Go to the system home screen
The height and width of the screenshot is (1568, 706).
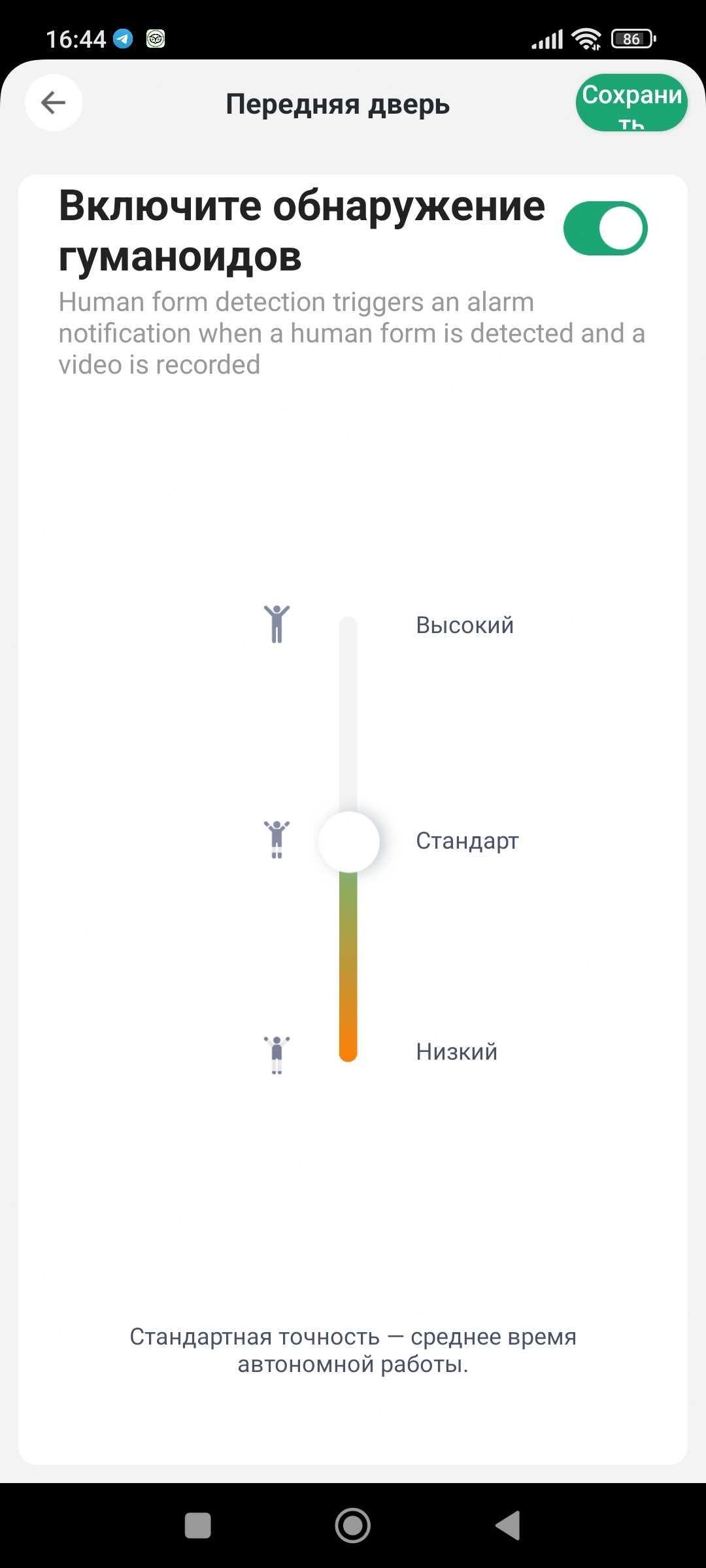[352, 1526]
